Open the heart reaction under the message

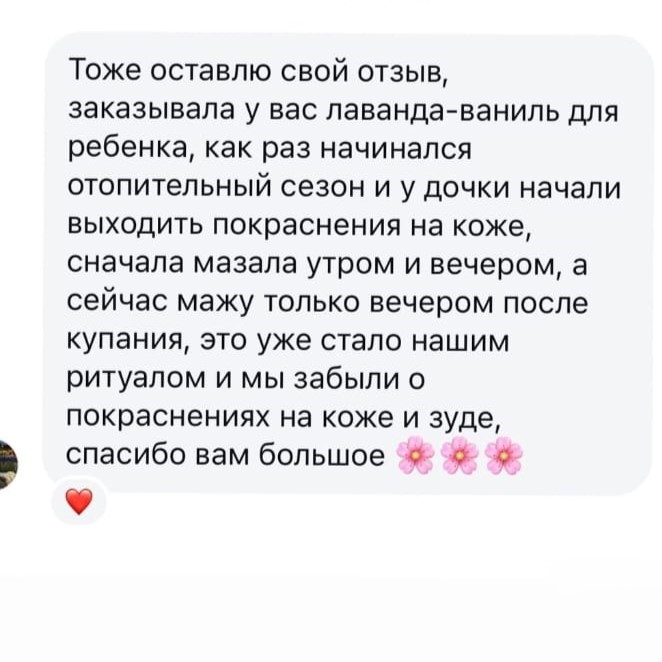(78, 499)
